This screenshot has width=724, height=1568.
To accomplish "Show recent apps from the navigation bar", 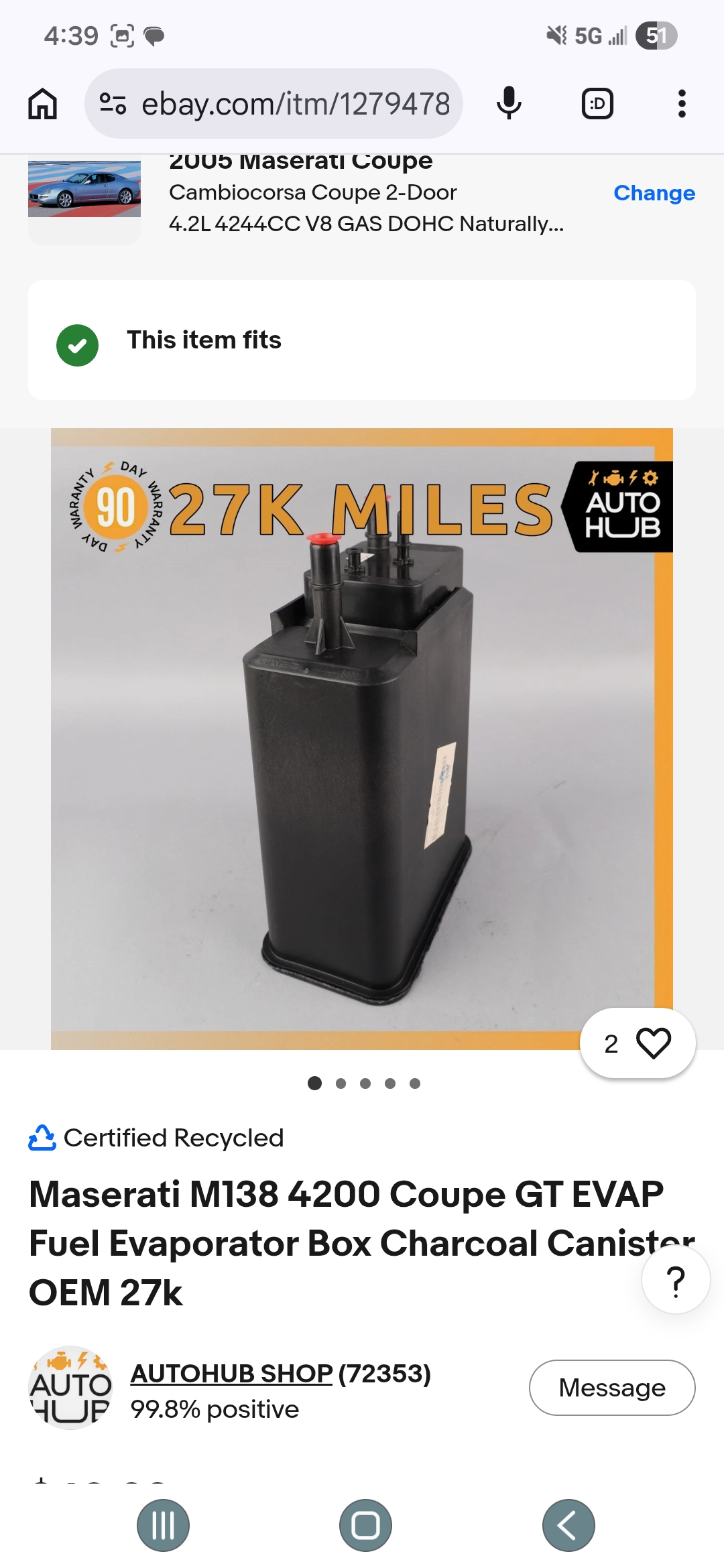I will 163,1525.
